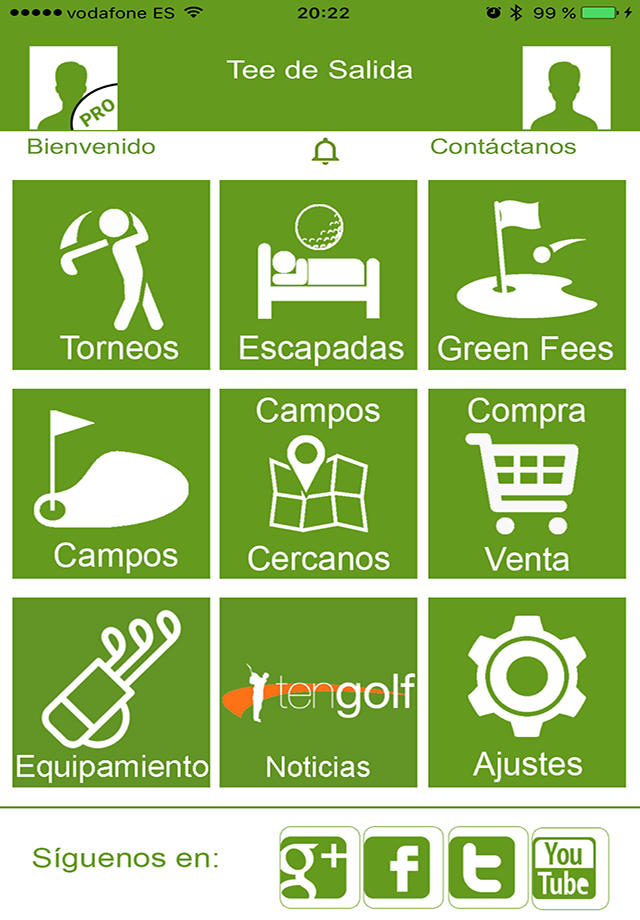Open the notifications bell

tap(326, 151)
